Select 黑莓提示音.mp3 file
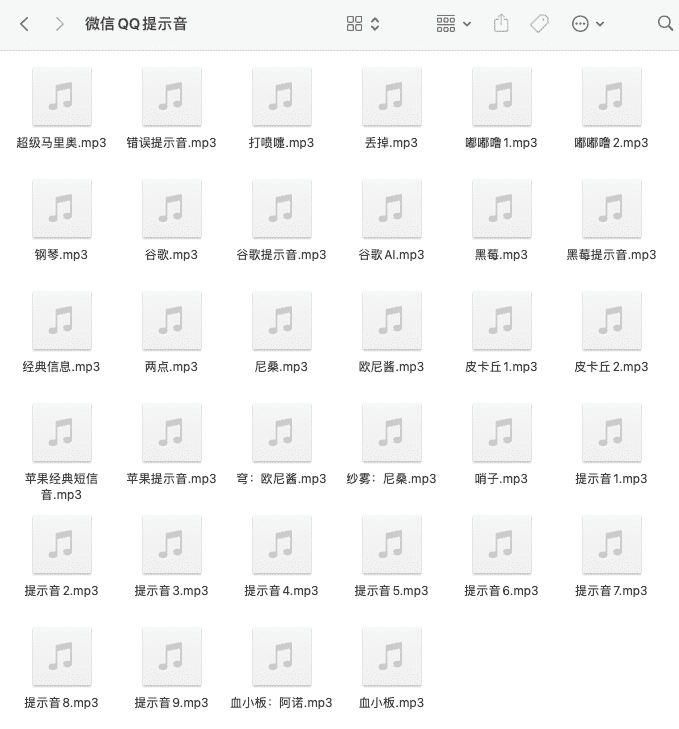The height and width of the screenshot is (729, 679). coord(611,209)
